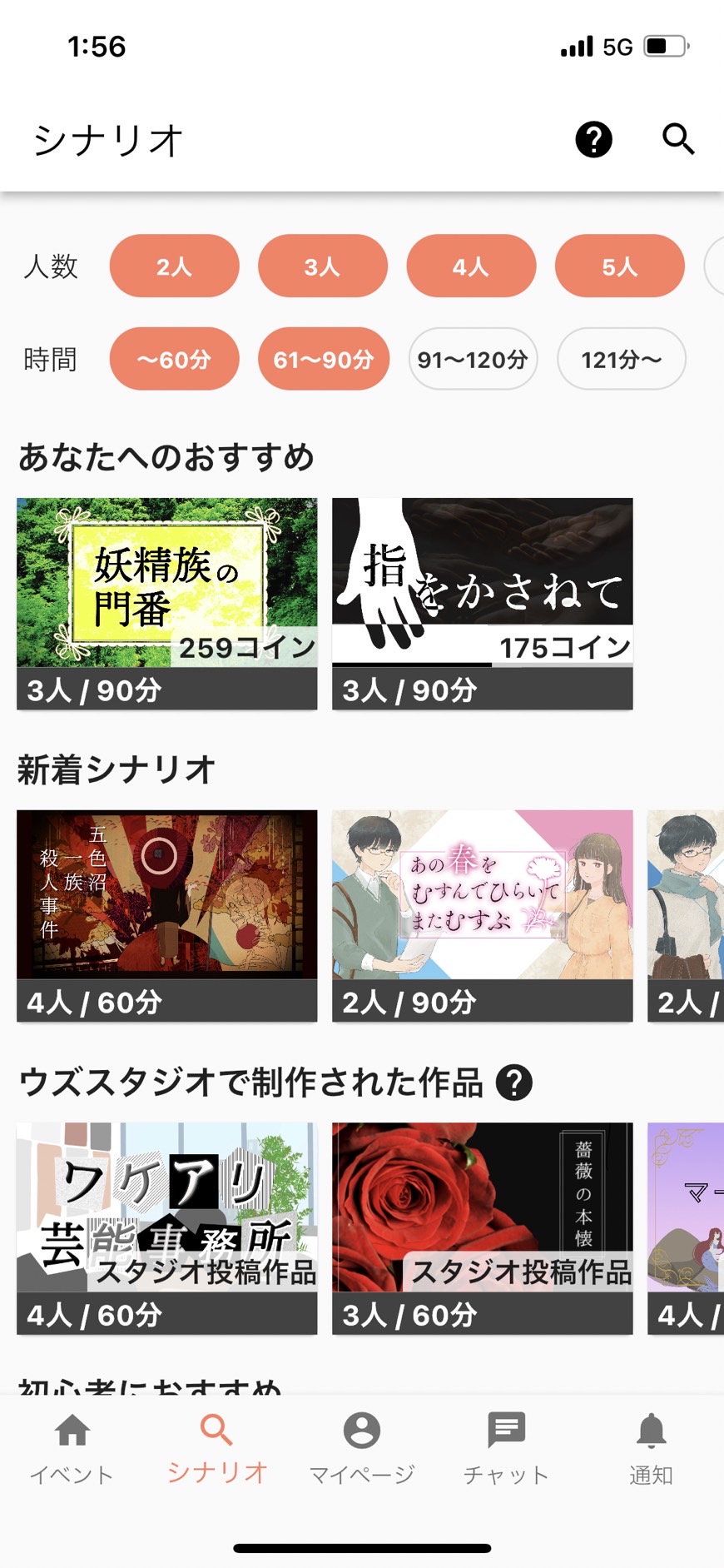Switch to the イベント tab

[72, 1449]
